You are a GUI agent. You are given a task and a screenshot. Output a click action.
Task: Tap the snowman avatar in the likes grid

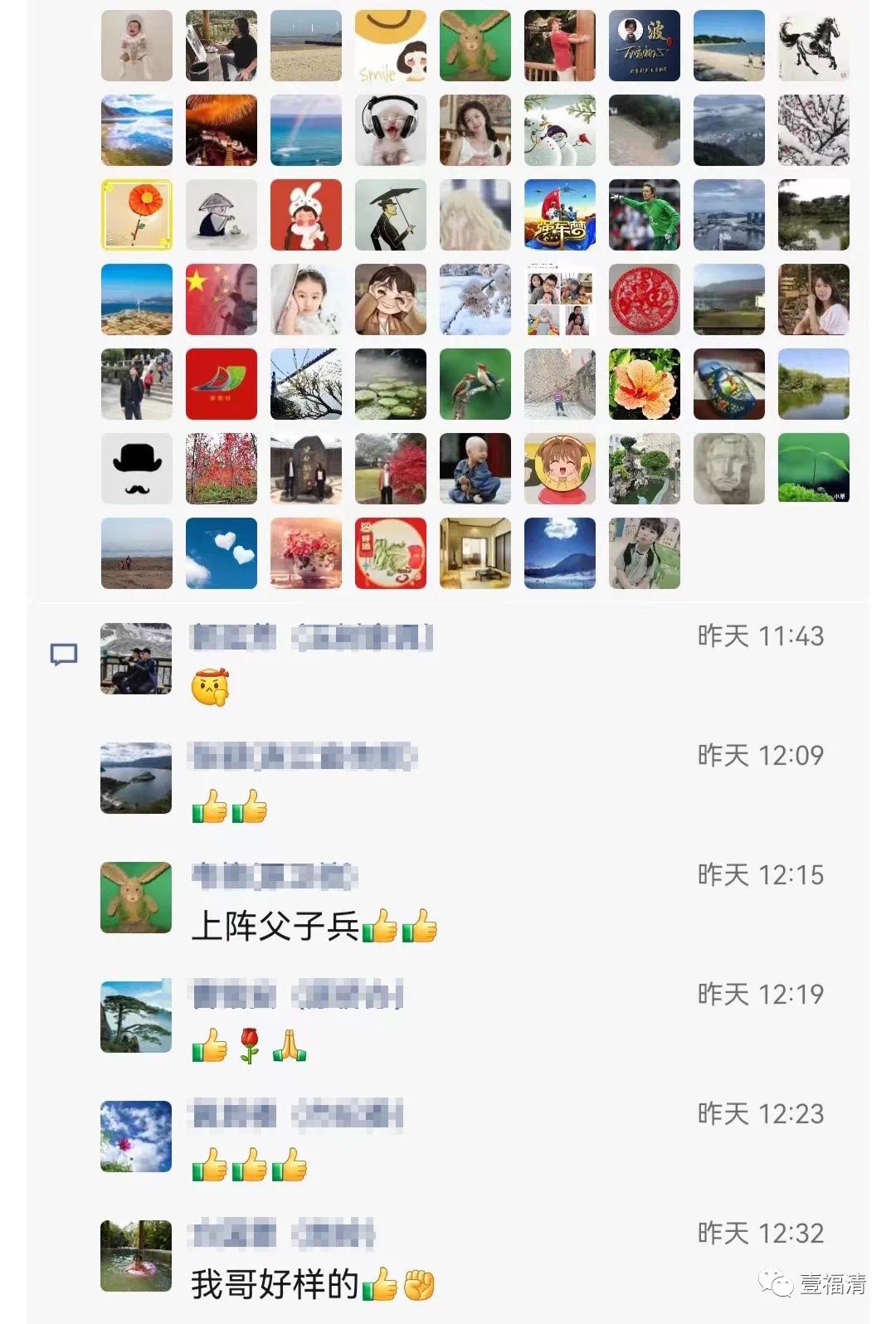coord(560,130)
